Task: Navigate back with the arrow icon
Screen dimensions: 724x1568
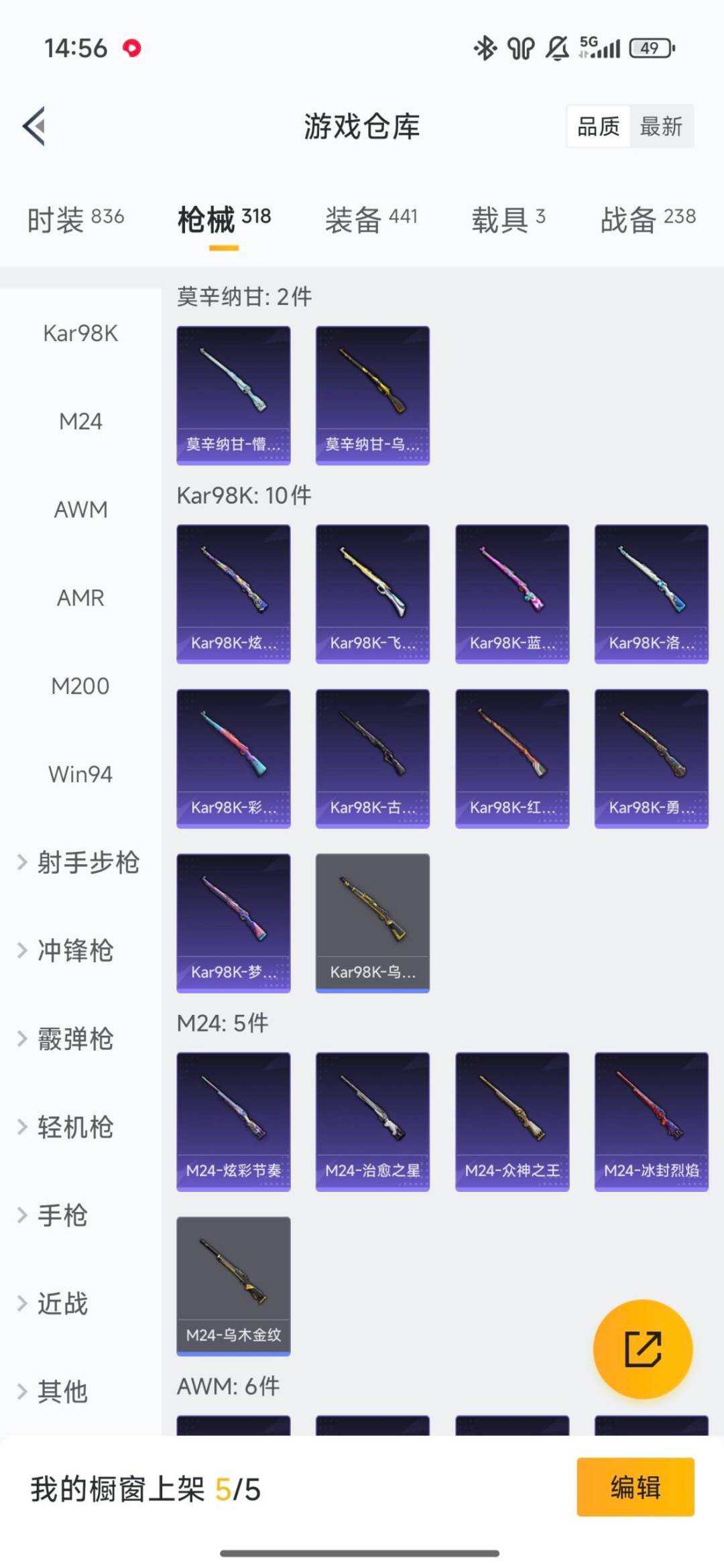Action: pos(34,127)
